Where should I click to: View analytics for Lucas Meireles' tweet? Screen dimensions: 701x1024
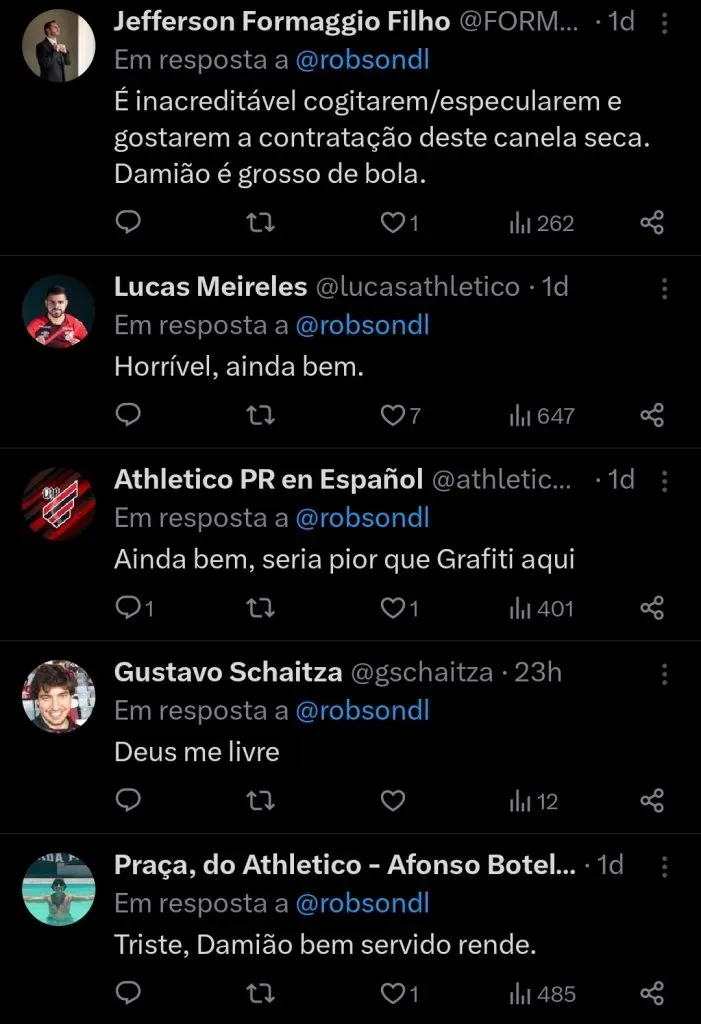[541, 415]
